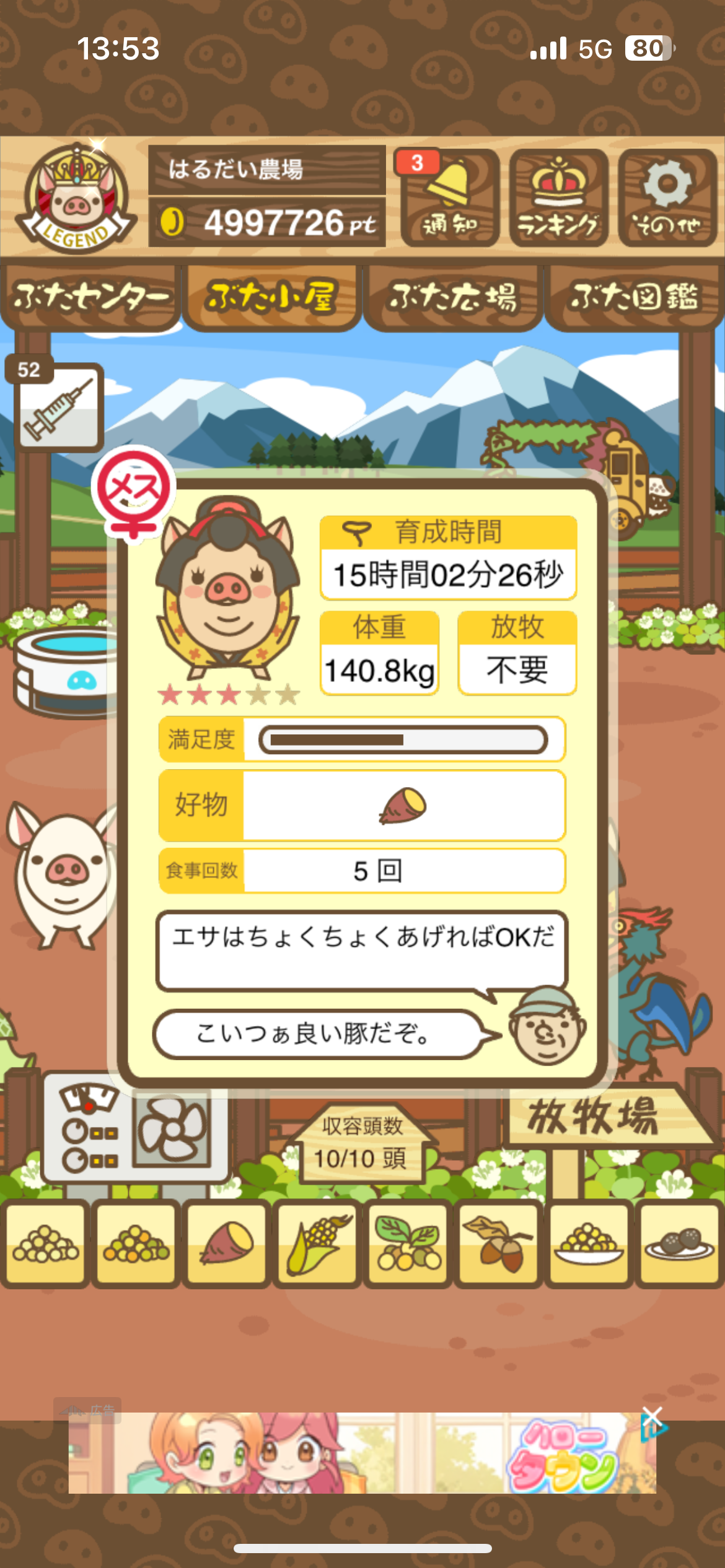Tap the 放牧場 signboard

pyautogui.click(x=595, y=1118)
